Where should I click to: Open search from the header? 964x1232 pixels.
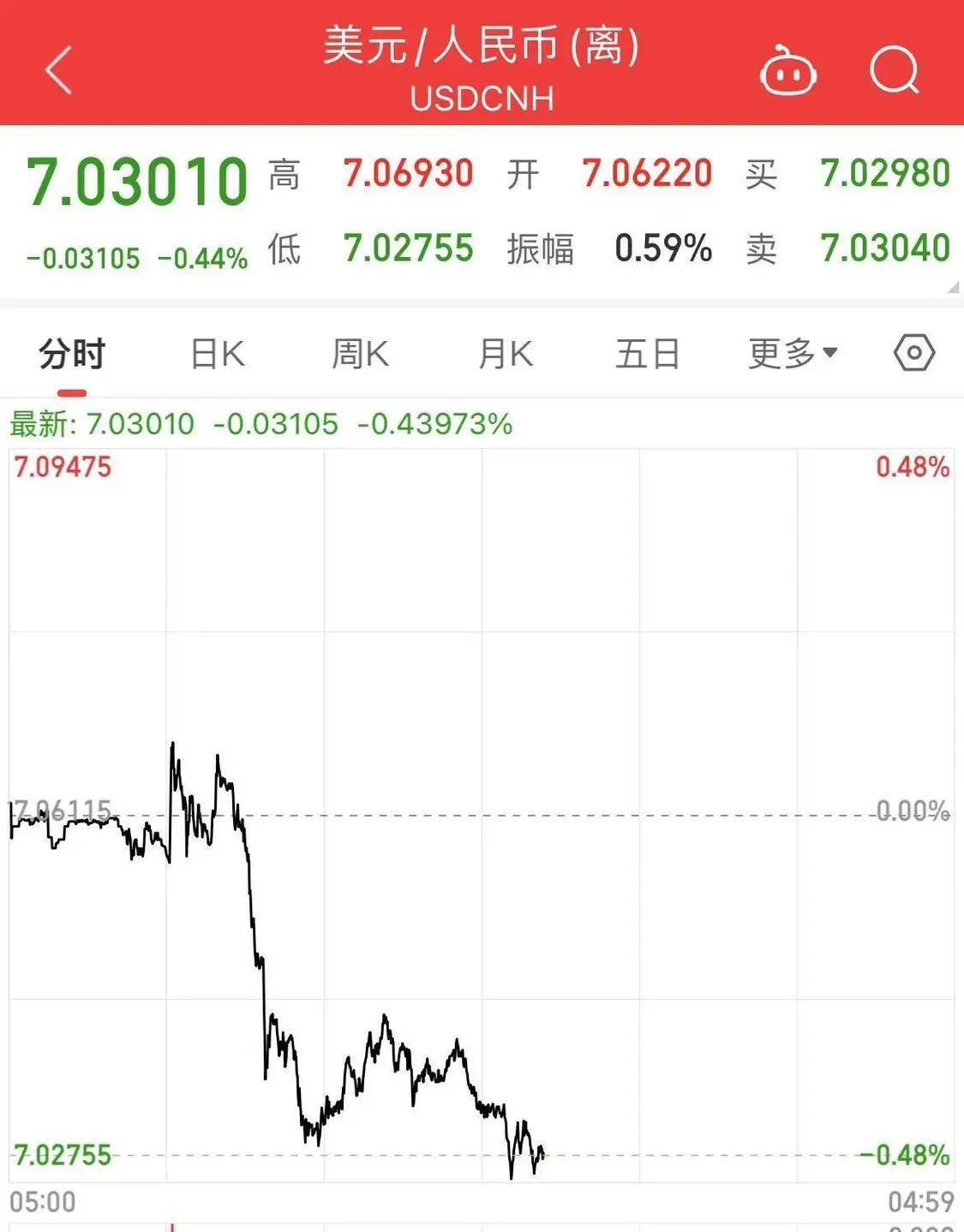[895, 70]
